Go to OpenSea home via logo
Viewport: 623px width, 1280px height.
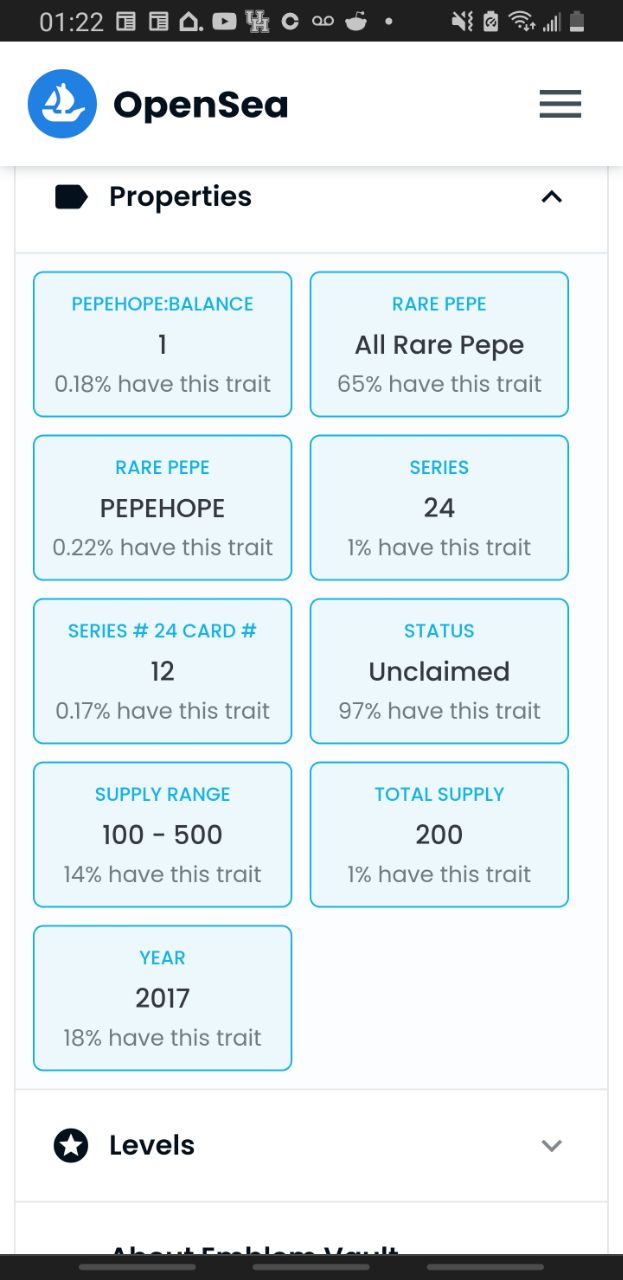(x=158, y=104)
